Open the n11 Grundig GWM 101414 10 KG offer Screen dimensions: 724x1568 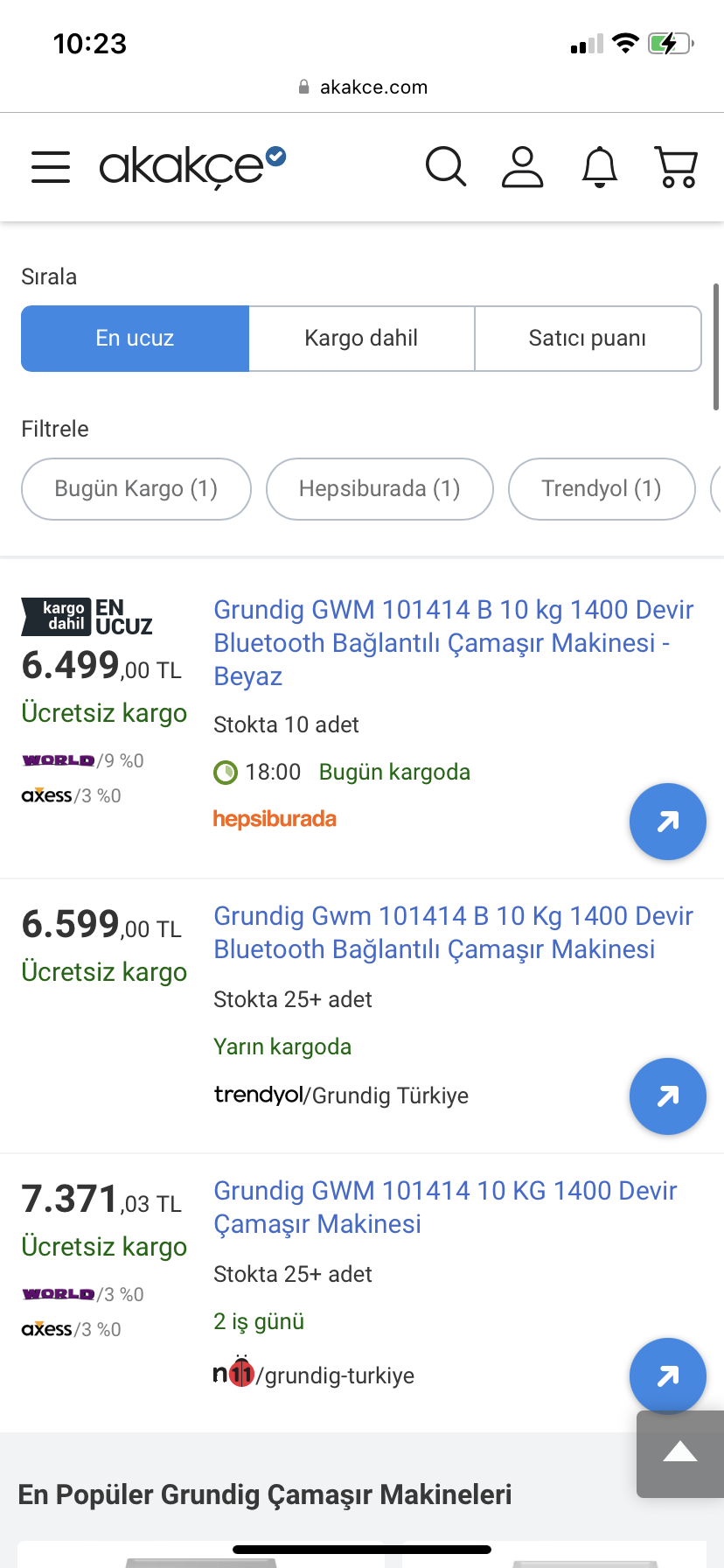[x=444, y=1207]
